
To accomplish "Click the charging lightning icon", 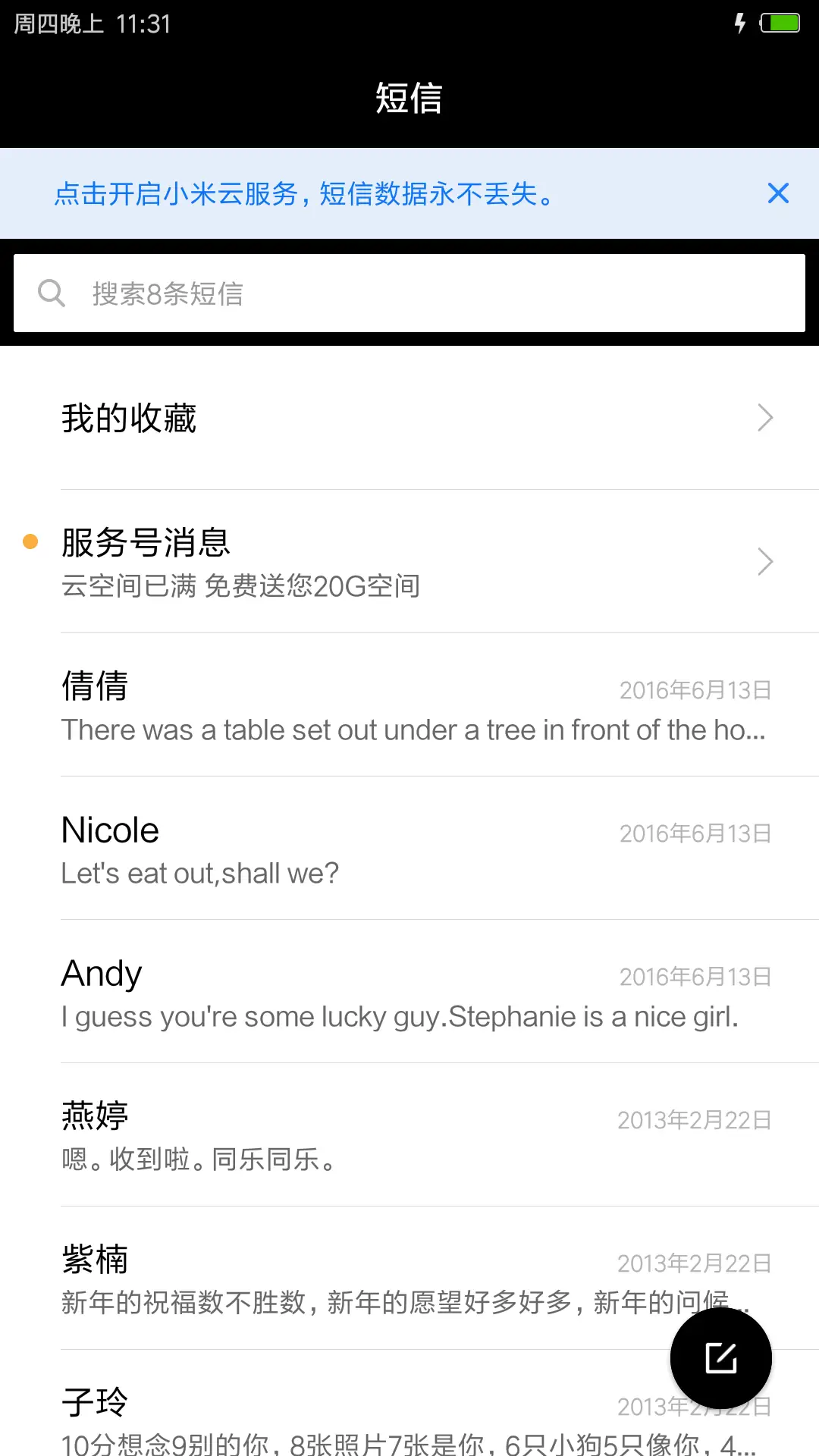I will (741, 23).
